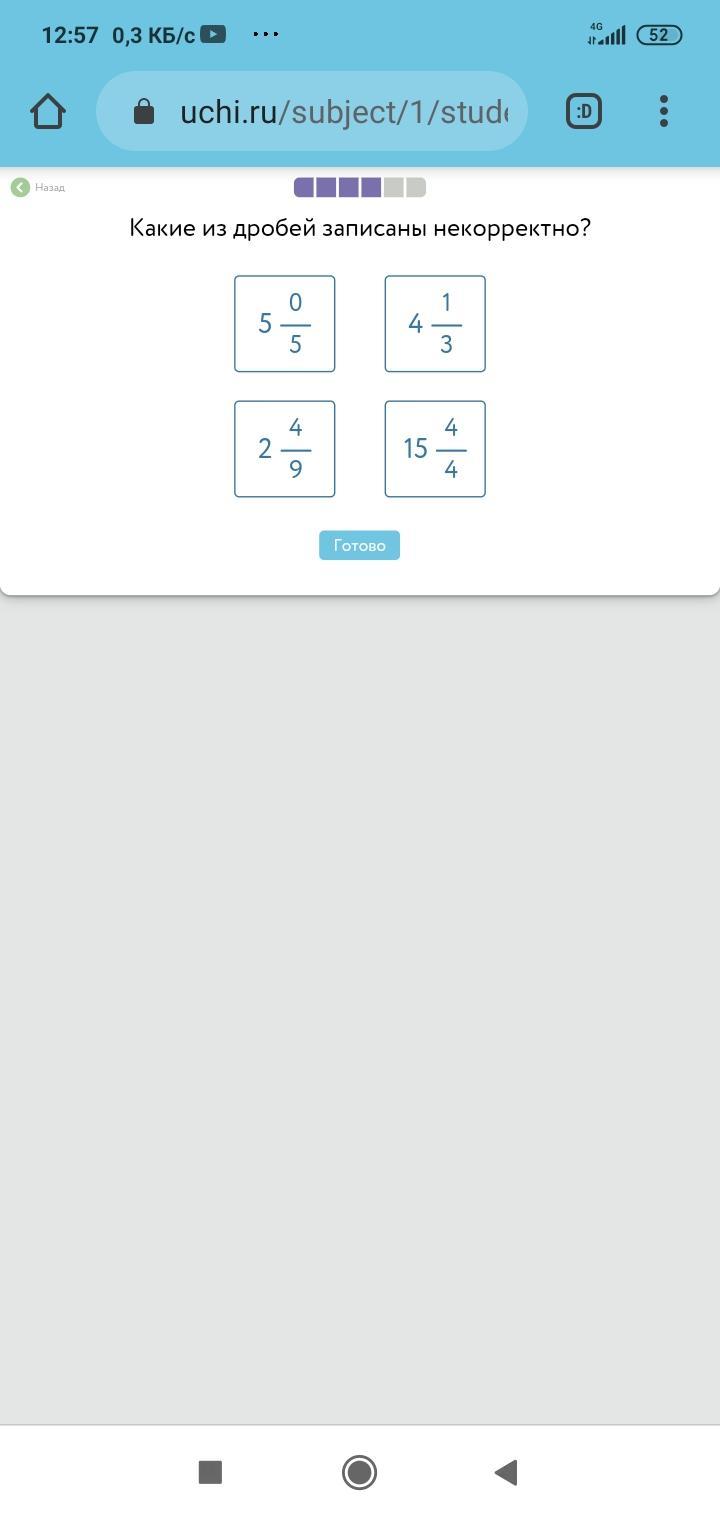Viewport: 720px width, 1520px height.
Task: Go back via the Назад button
Action: coord(38,187)
